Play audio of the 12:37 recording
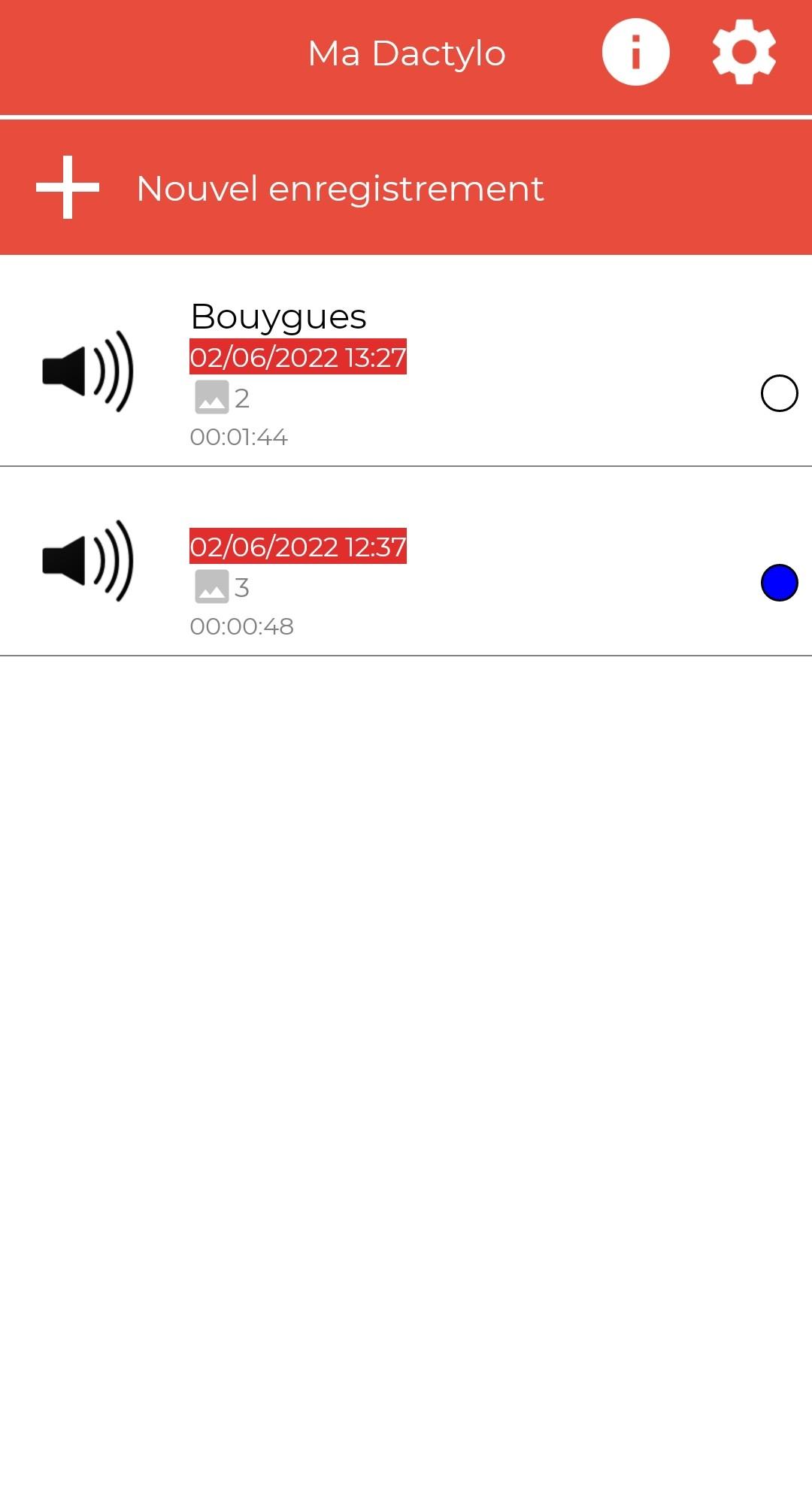812x1503 pixels. [x=88, y=560]
